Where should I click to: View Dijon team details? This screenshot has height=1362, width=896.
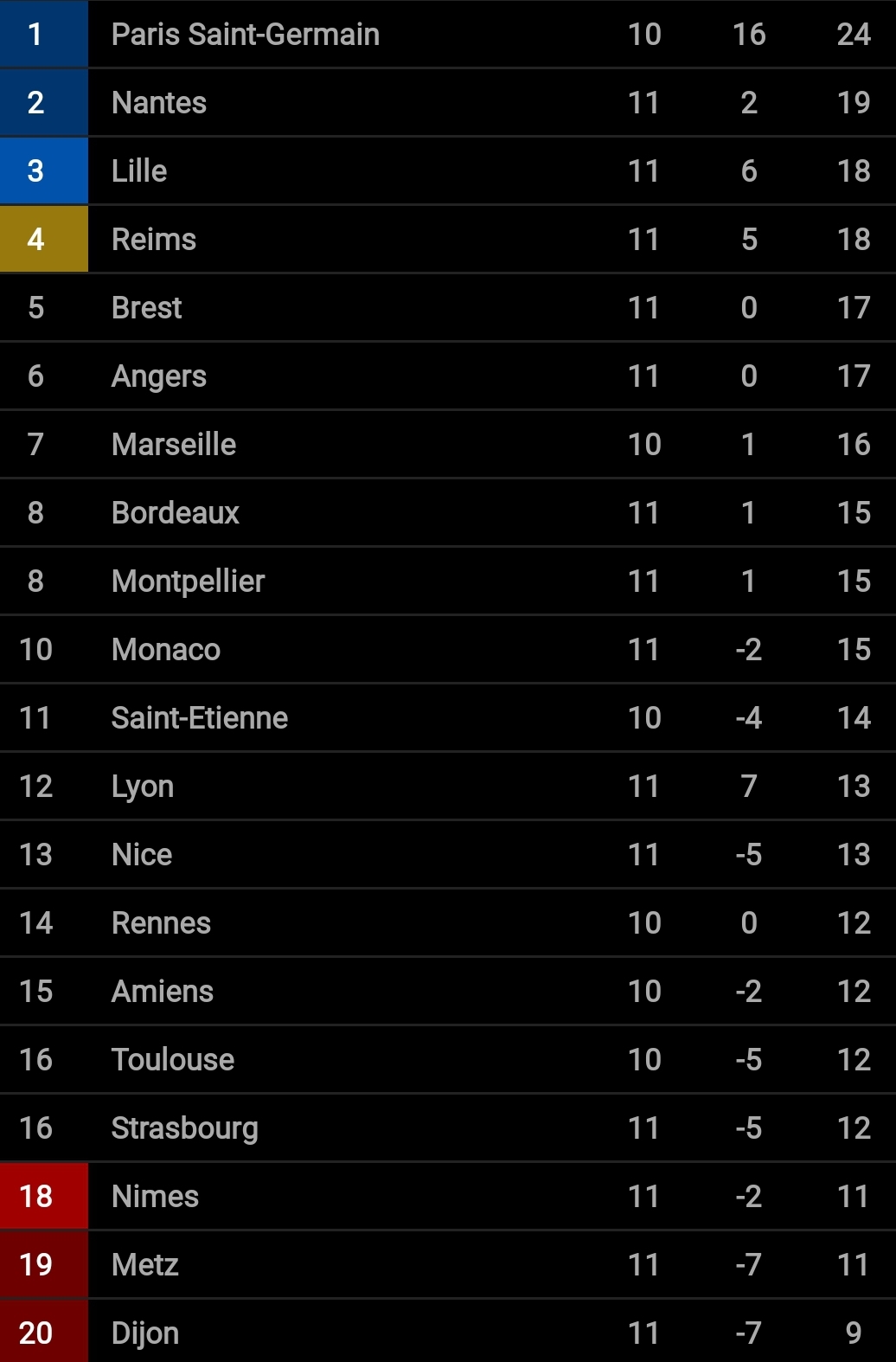(x=448, y=1331)
